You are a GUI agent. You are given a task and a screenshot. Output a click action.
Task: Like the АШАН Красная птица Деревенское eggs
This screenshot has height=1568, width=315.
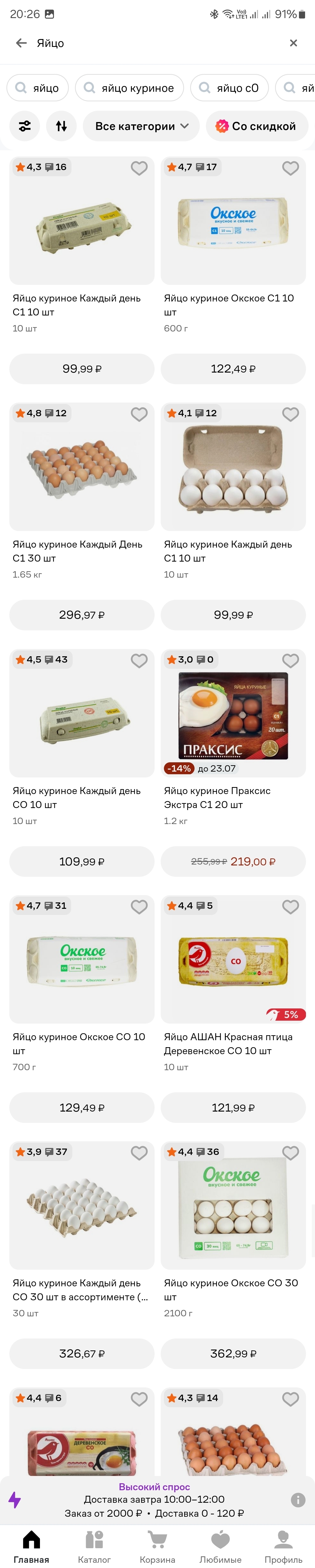click(x=290, y=907)
